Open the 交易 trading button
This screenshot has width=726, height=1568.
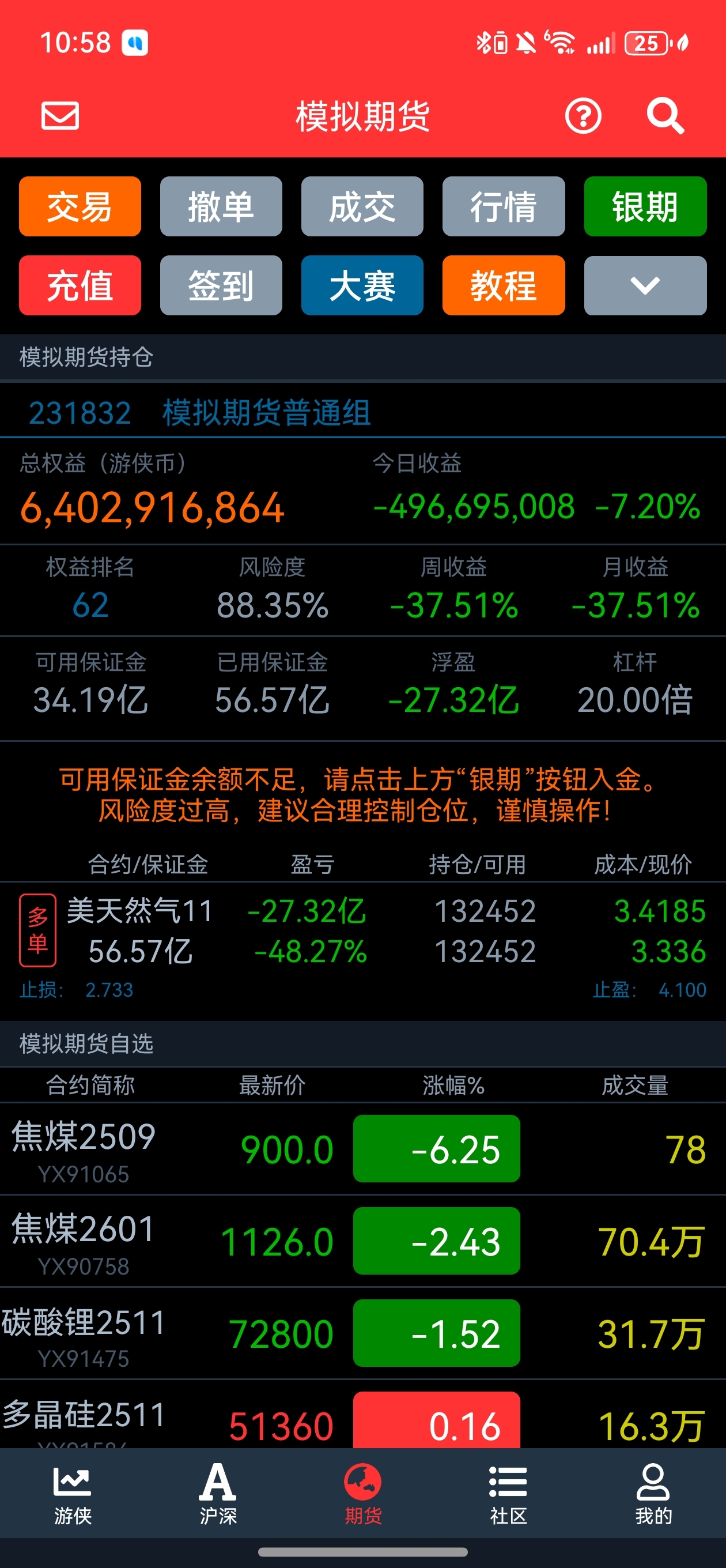(80, 206)
